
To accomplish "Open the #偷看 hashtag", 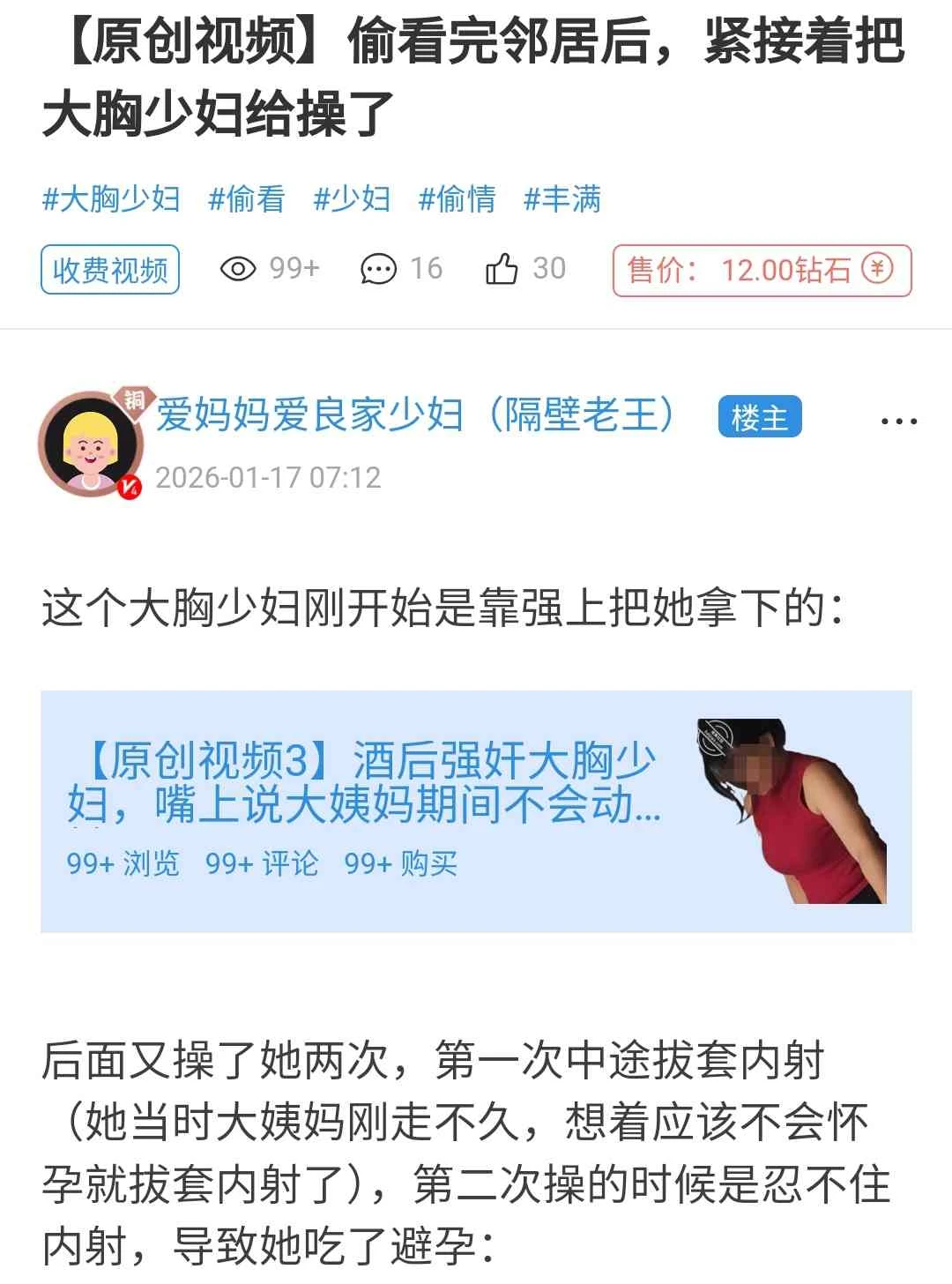I will pyautogui.click(x=247, y=199).
